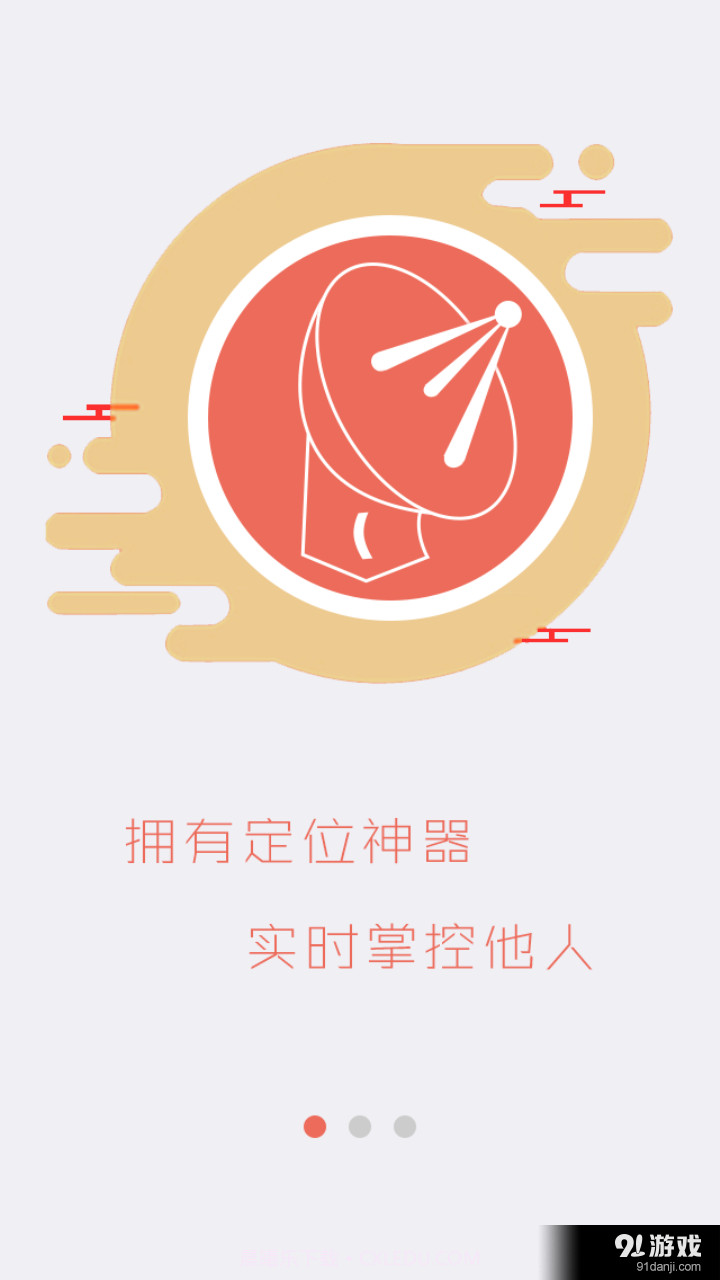Select the active orange page indicator dot
The width and height of the screenshot is (720, 1280).
point(315,1124)
